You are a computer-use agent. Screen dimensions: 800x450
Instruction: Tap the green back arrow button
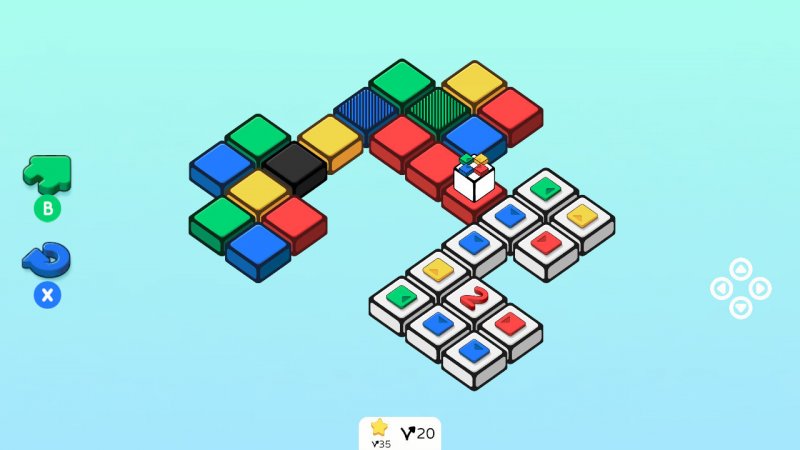[x=47, y=173]
